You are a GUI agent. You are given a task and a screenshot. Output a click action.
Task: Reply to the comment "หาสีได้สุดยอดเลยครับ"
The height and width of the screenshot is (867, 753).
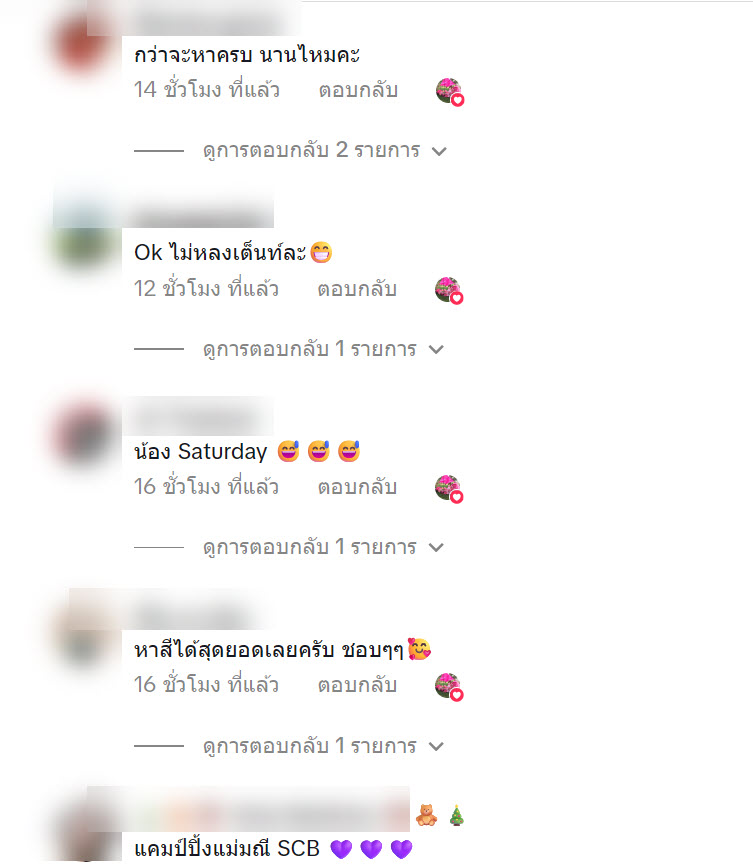pyautogui.click(x=357, y=685)
